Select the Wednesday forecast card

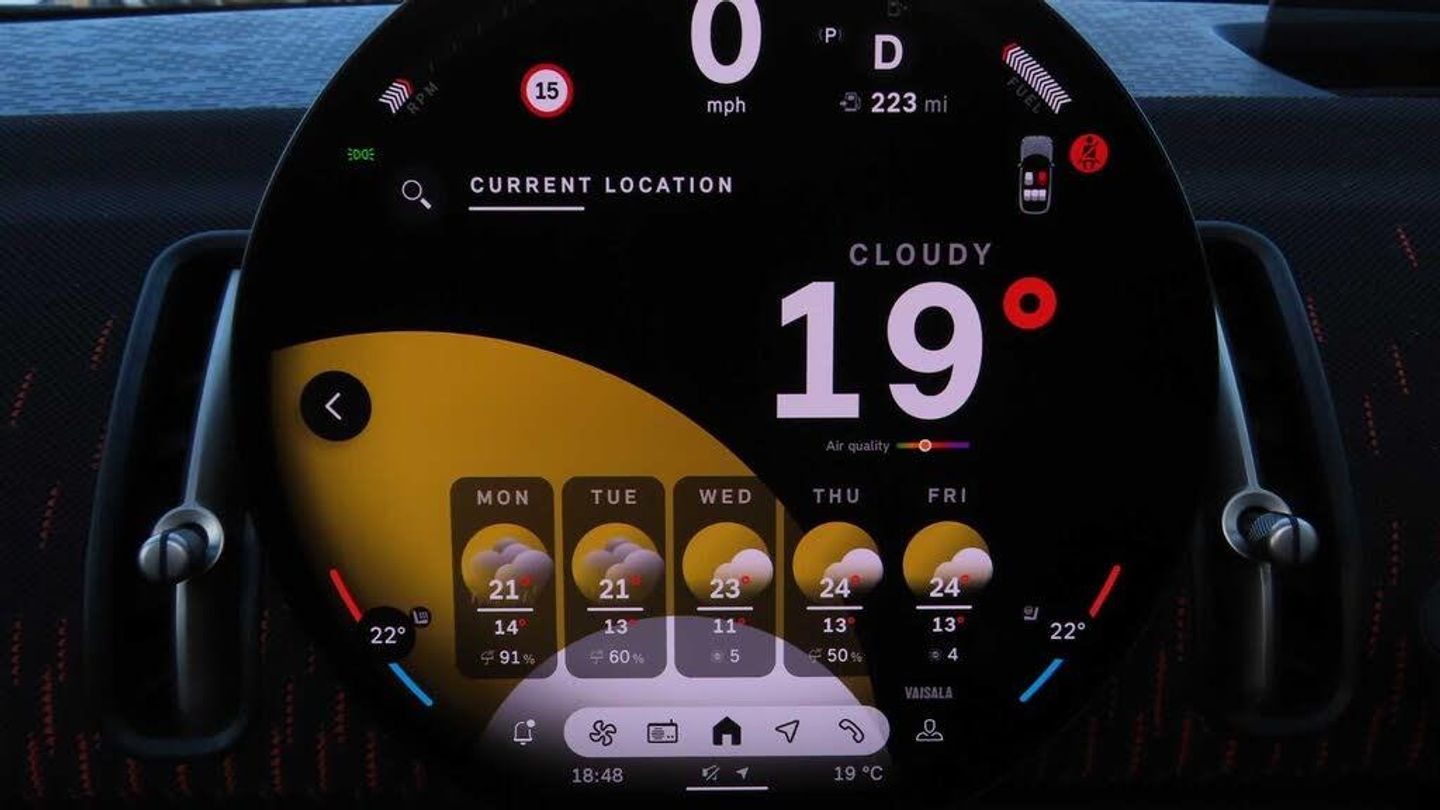point(725,577)
